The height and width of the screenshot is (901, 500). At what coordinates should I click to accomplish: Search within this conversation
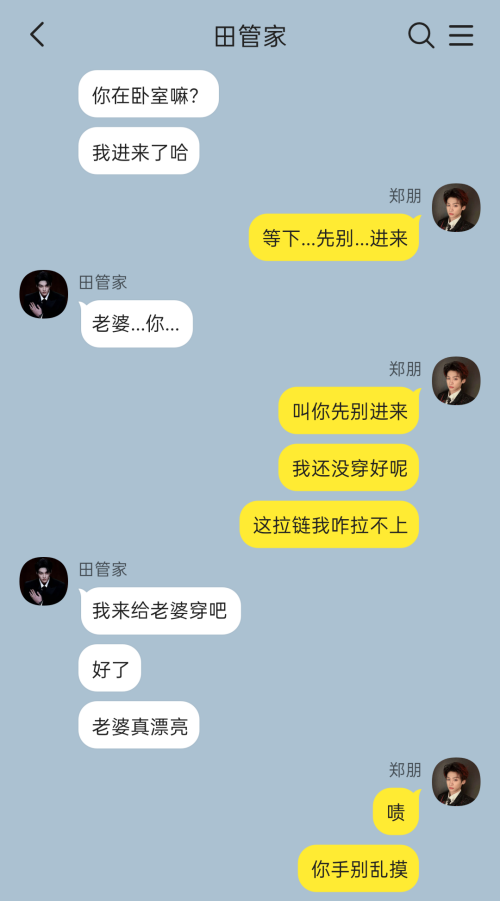point(421,36)
